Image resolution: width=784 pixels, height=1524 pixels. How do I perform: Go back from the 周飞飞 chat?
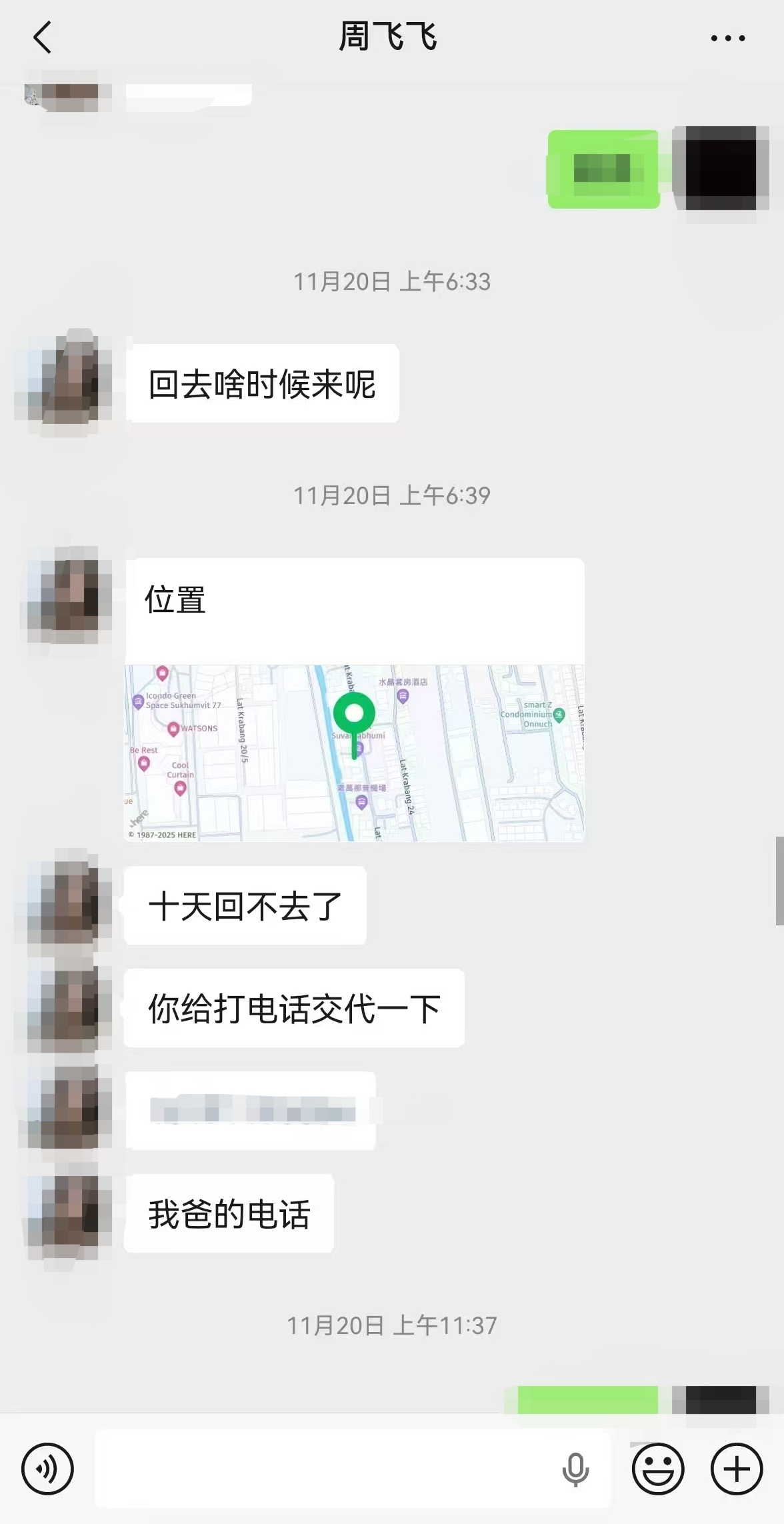(43, 37)
